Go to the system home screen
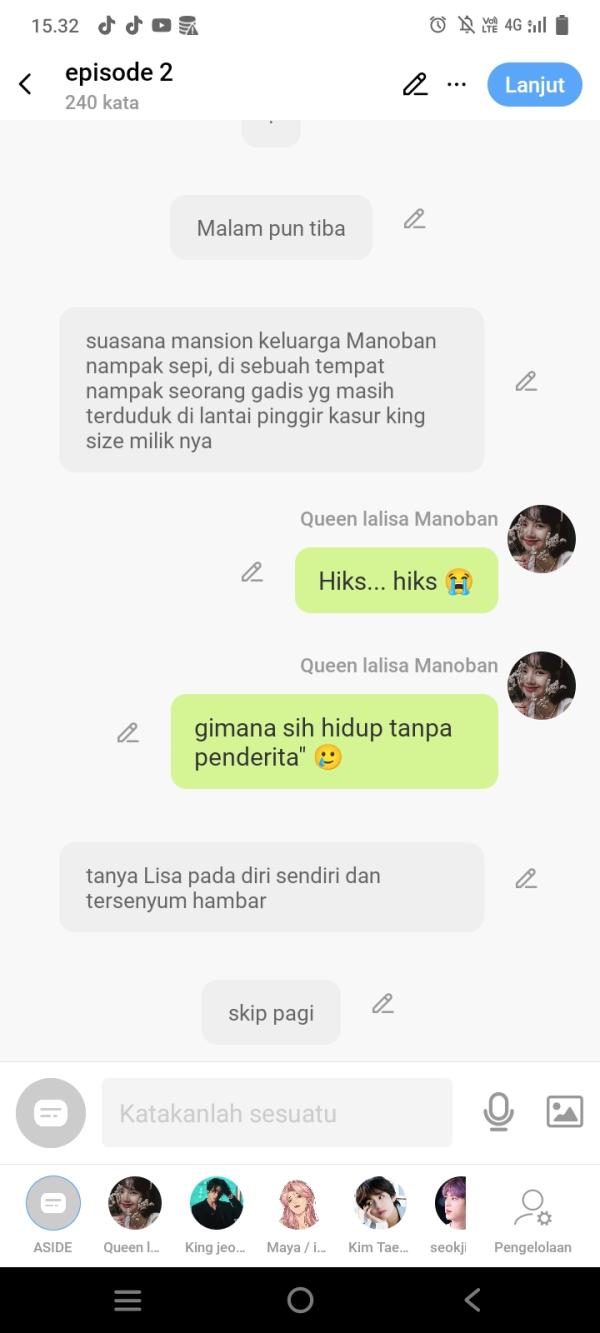Viewport: 600px width, 1333px height. pos(300,1300)
